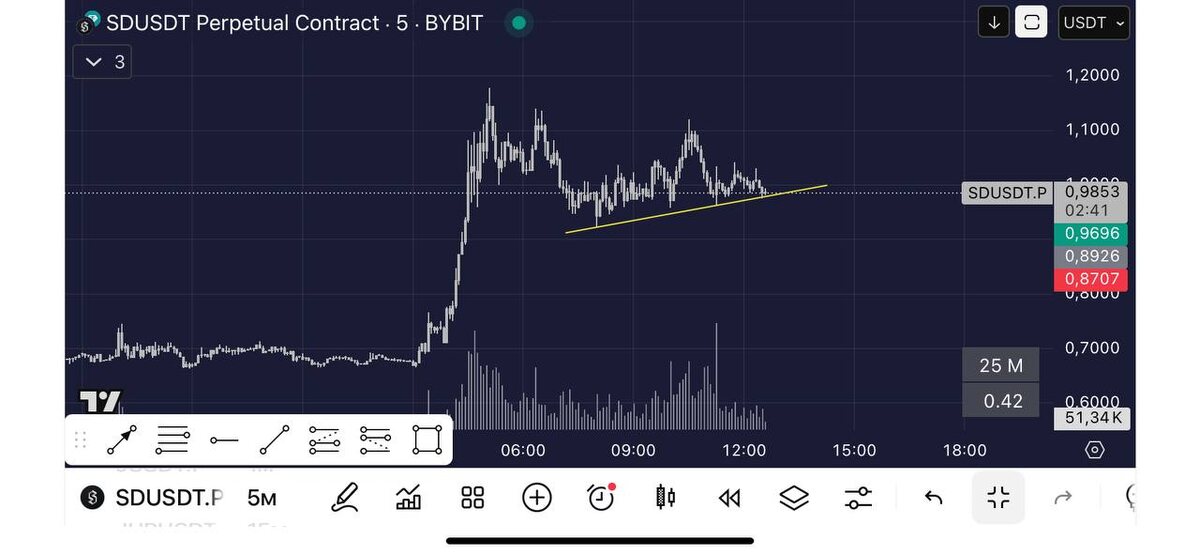The height and width of the screenshot is (555, 1200).
Task: Open the SDUSDT.P symbol search
Action: (x=153, y=497)
